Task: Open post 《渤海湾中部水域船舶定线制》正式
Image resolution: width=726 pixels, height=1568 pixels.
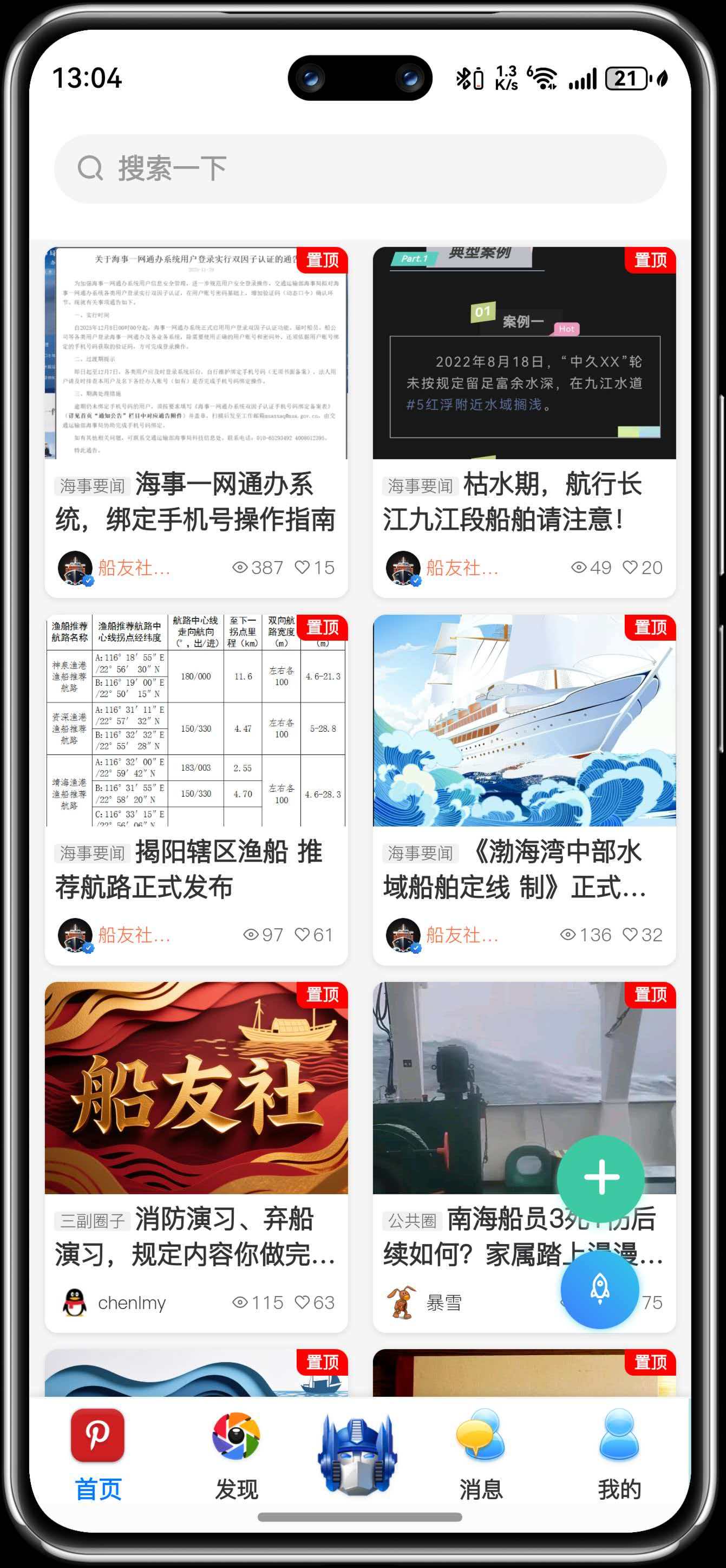Action: (x=524, y=869)
